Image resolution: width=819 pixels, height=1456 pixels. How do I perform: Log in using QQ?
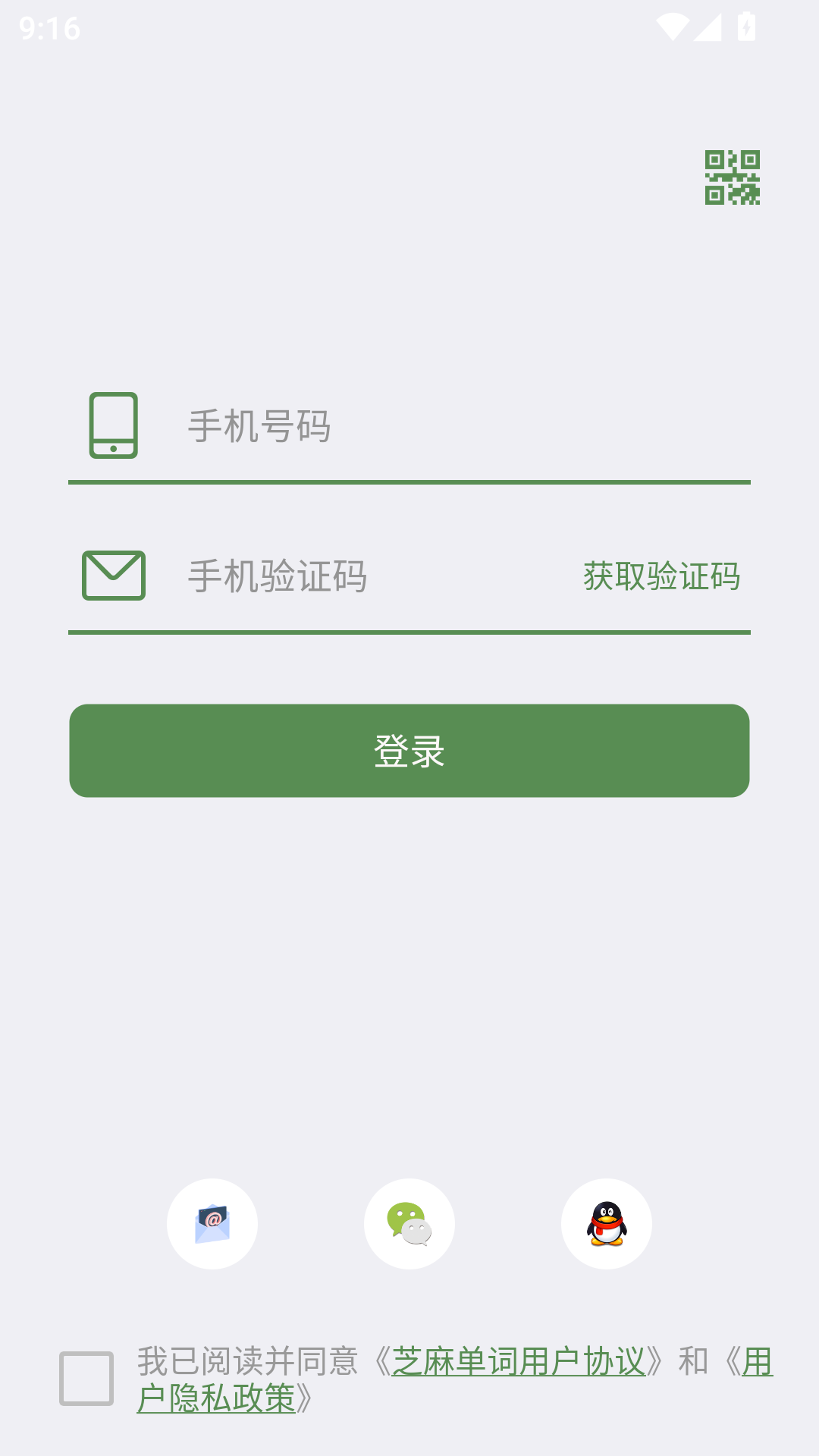pyautogui.click(x=607, y=1223)
